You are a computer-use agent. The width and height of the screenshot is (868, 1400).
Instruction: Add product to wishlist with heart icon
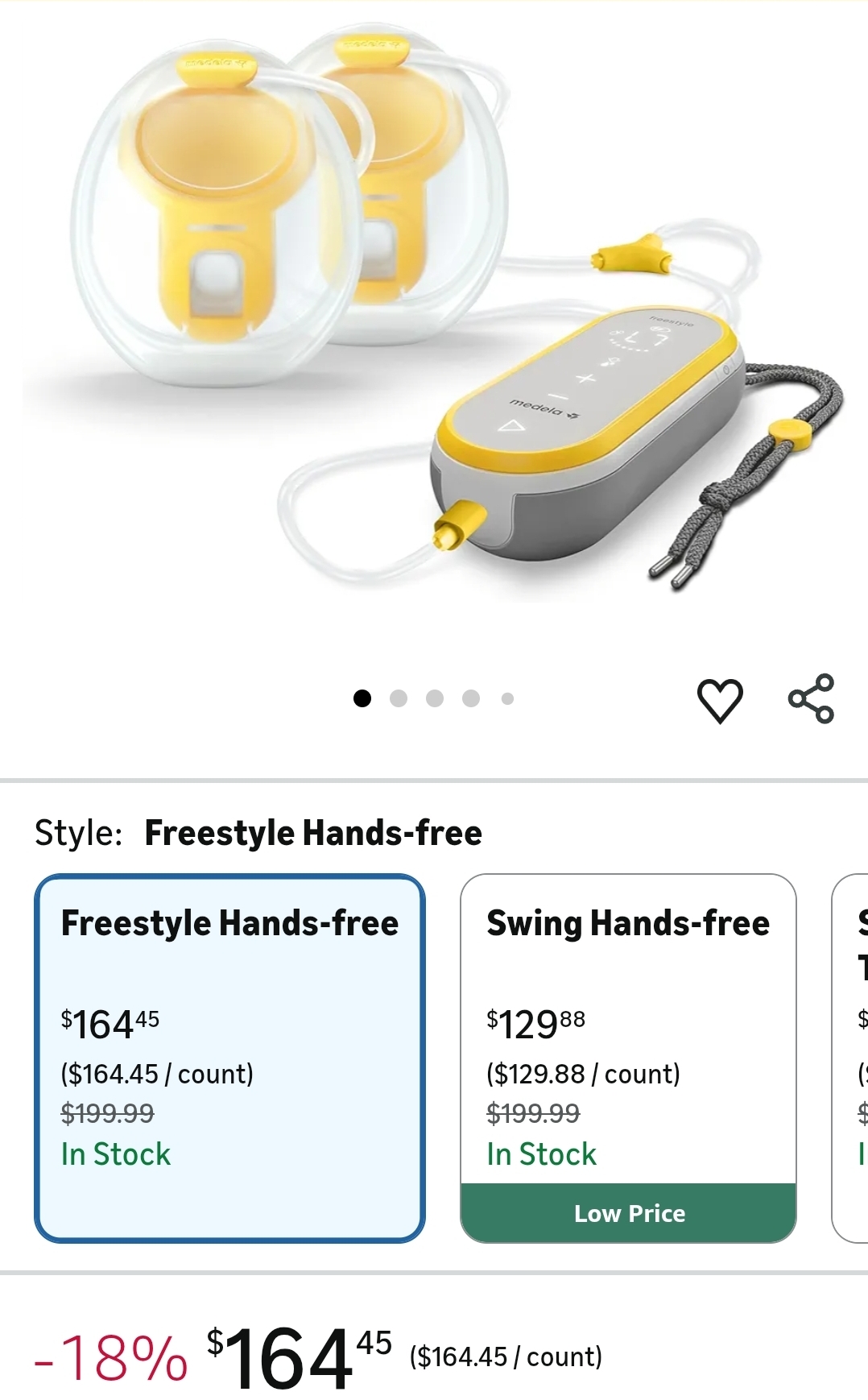[719, 700]
